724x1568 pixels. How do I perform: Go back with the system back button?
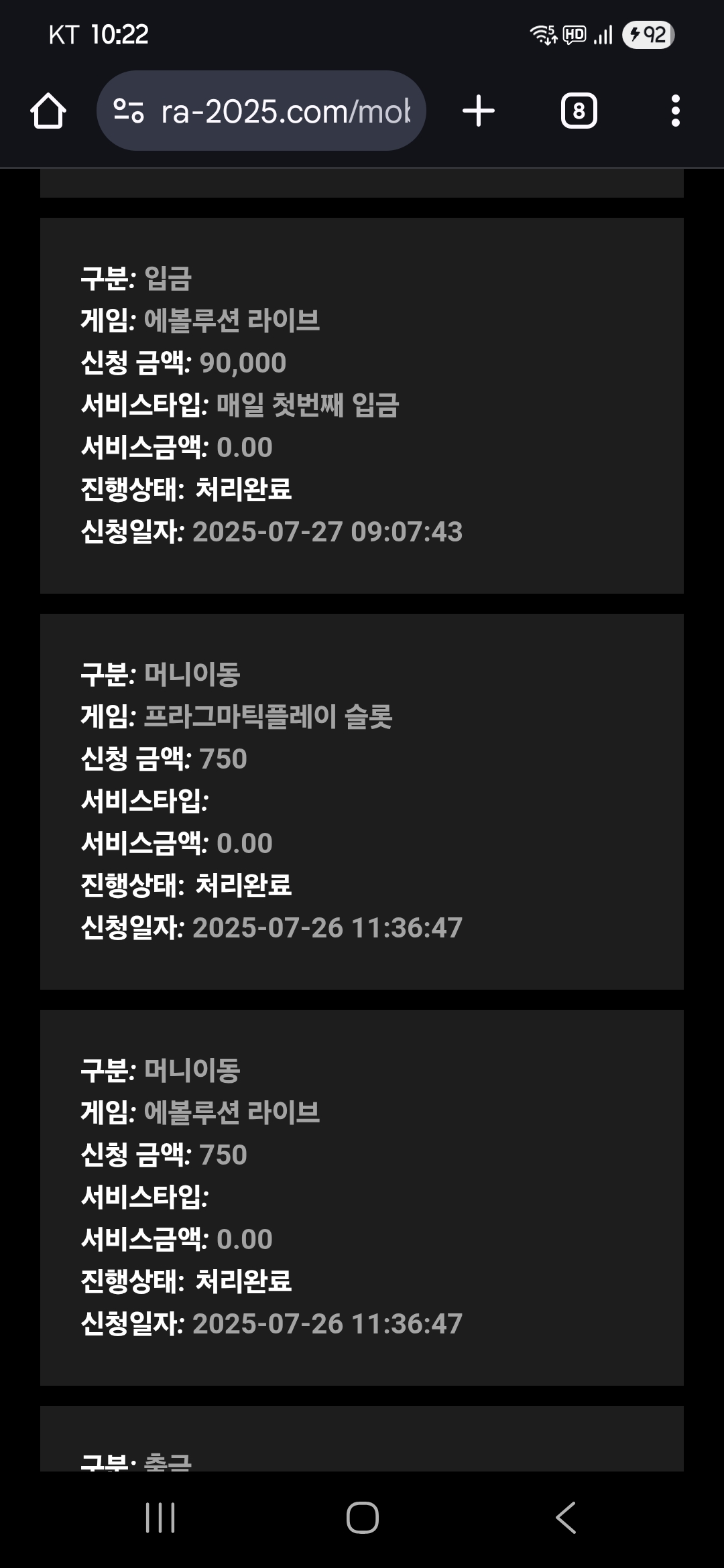[566, 1518]
